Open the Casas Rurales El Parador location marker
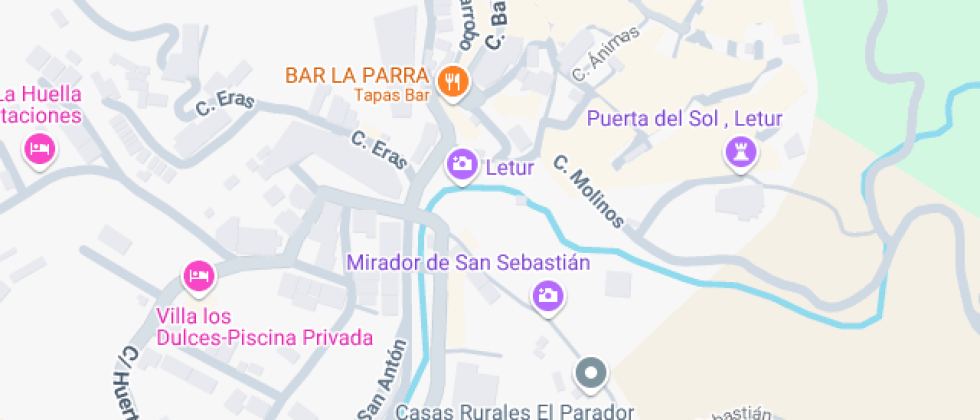Viewport: 980px width, 420px height. (591, 374)
